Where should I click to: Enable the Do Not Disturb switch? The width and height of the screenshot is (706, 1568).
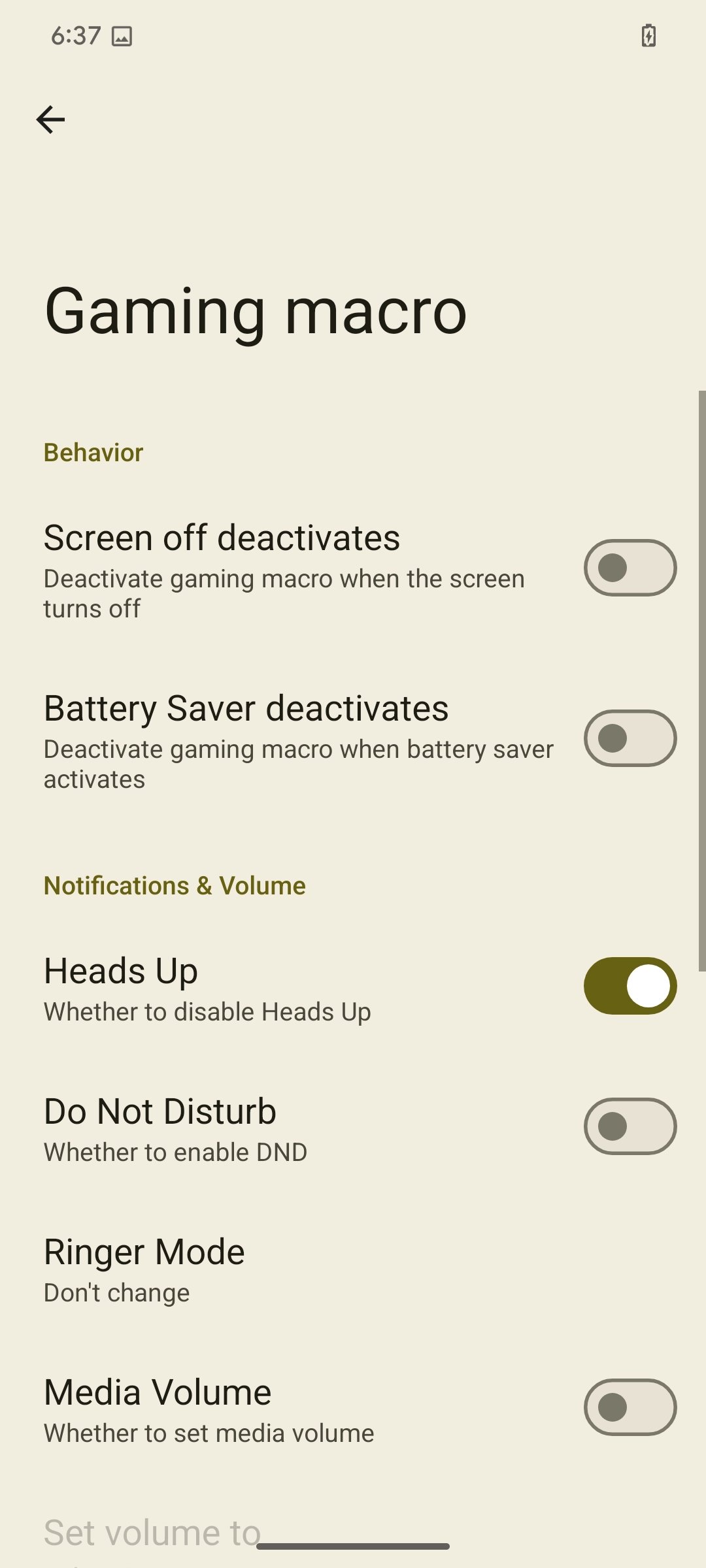[630, 1126]
